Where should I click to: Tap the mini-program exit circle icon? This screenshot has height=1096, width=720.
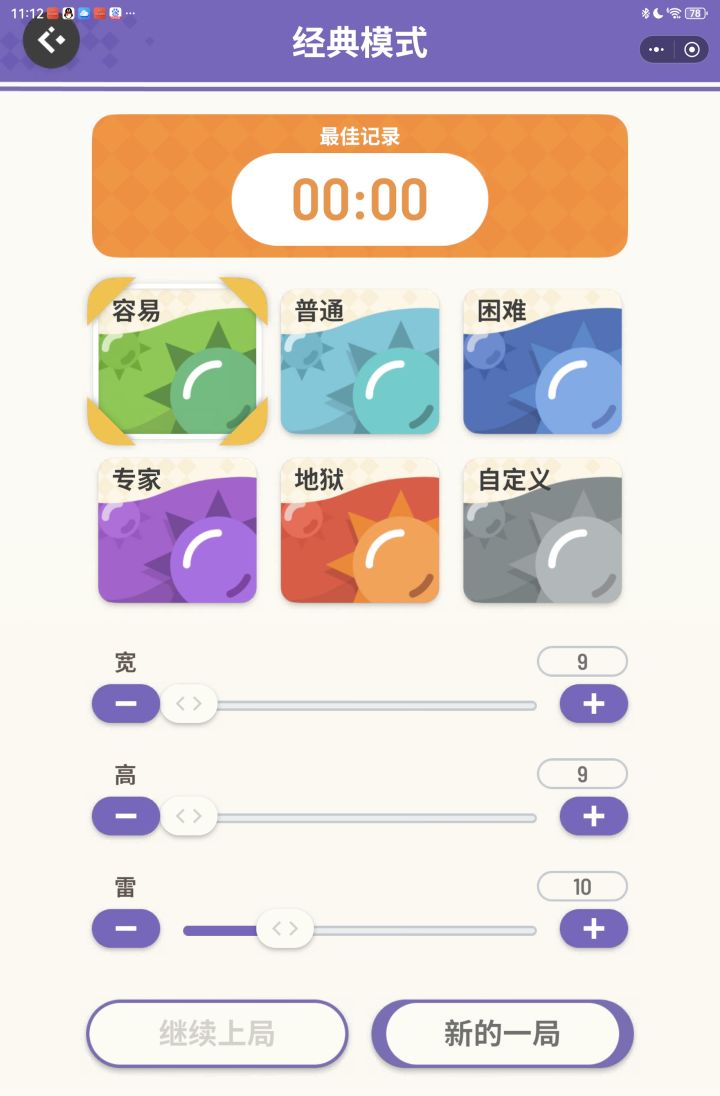pyautogui.click(x=692, y=49)
